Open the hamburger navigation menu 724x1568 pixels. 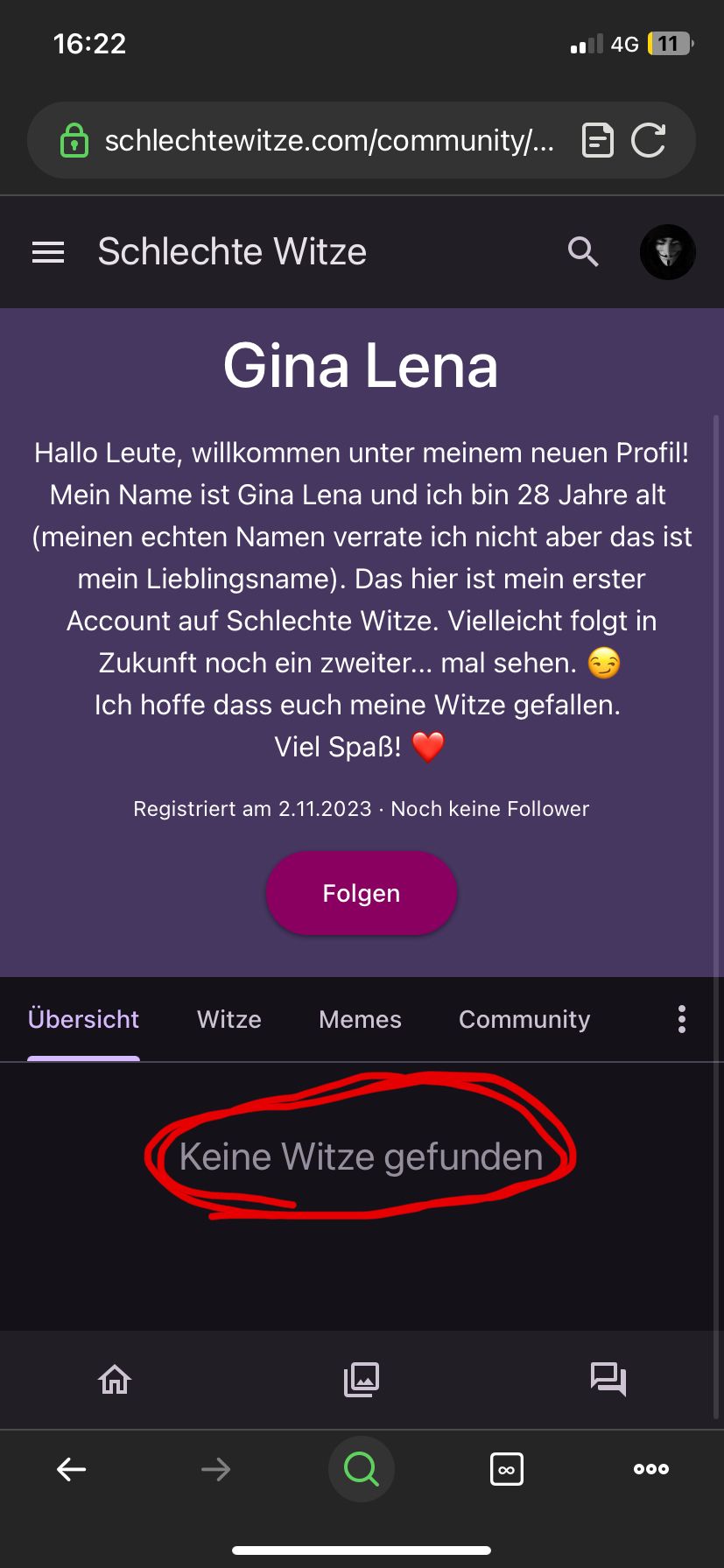[x=48, y=252]
